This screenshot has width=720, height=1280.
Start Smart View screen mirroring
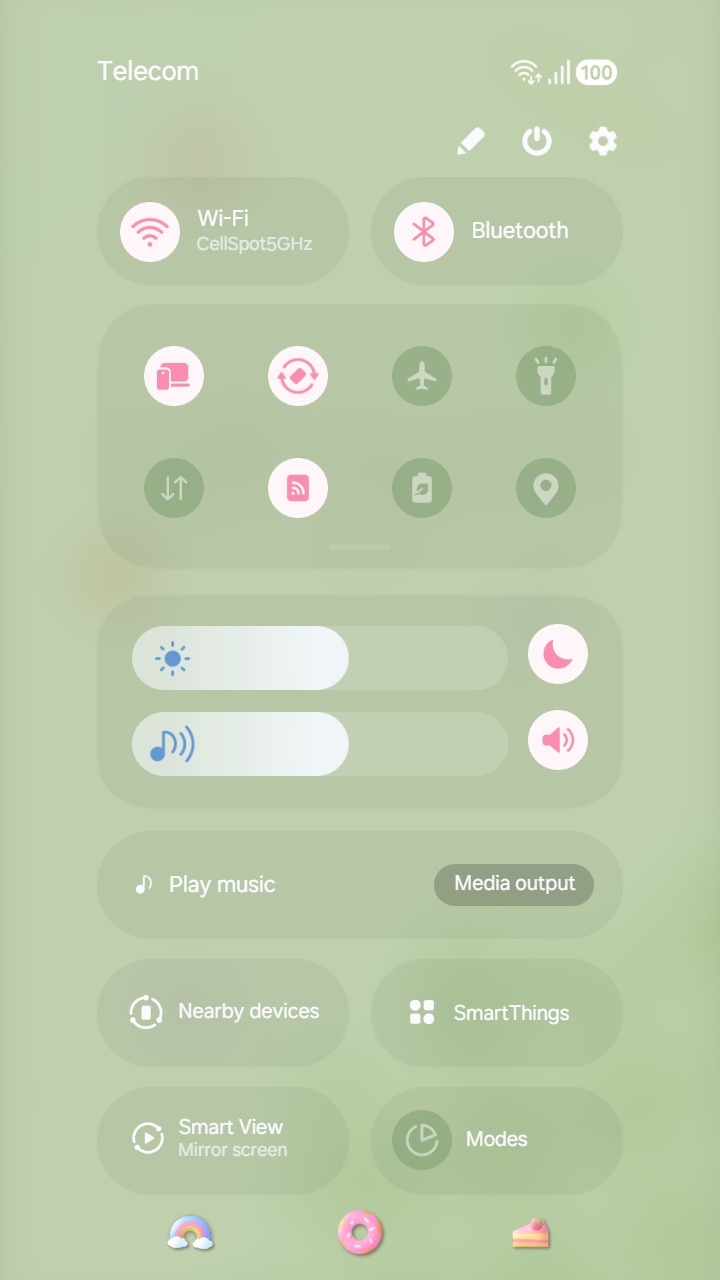coord(223,1139)
